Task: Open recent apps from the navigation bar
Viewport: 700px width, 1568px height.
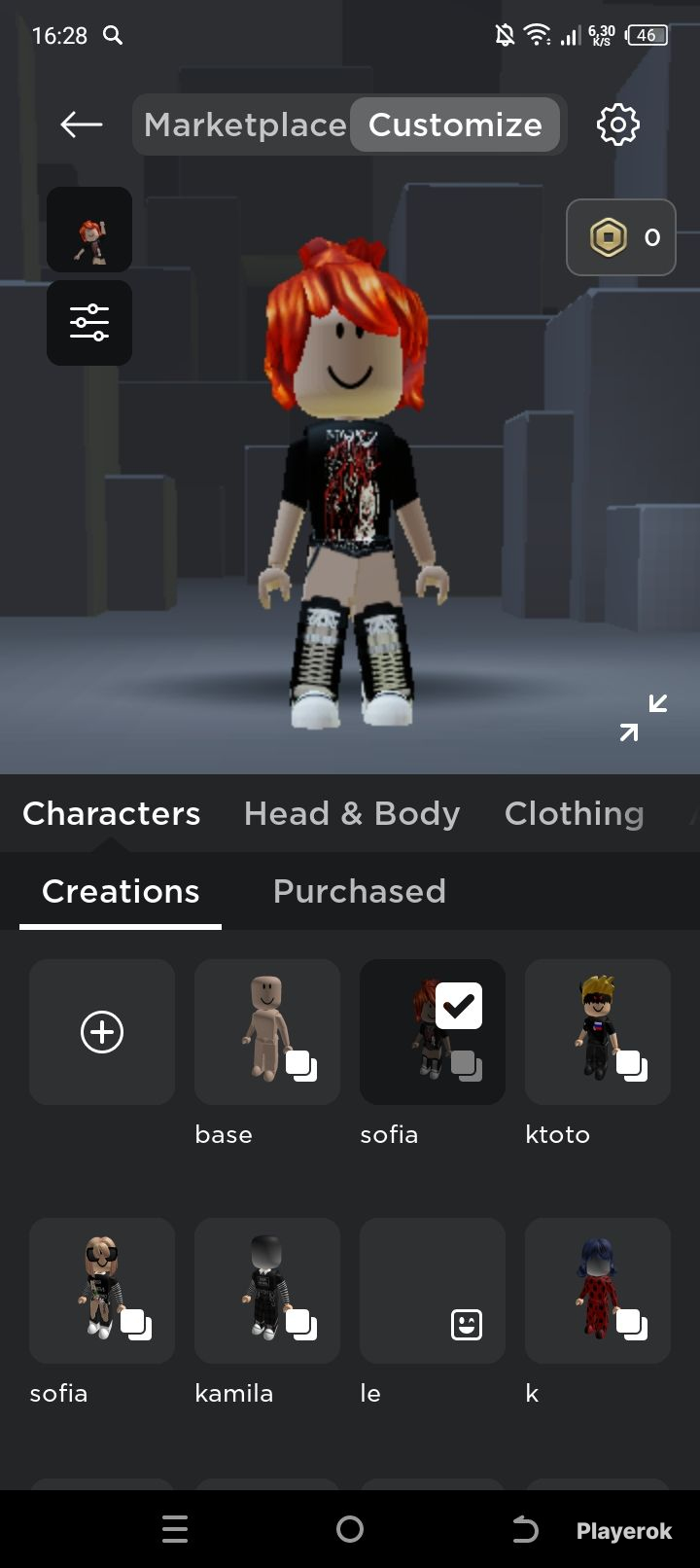Action: click(x=175, y=1530)
